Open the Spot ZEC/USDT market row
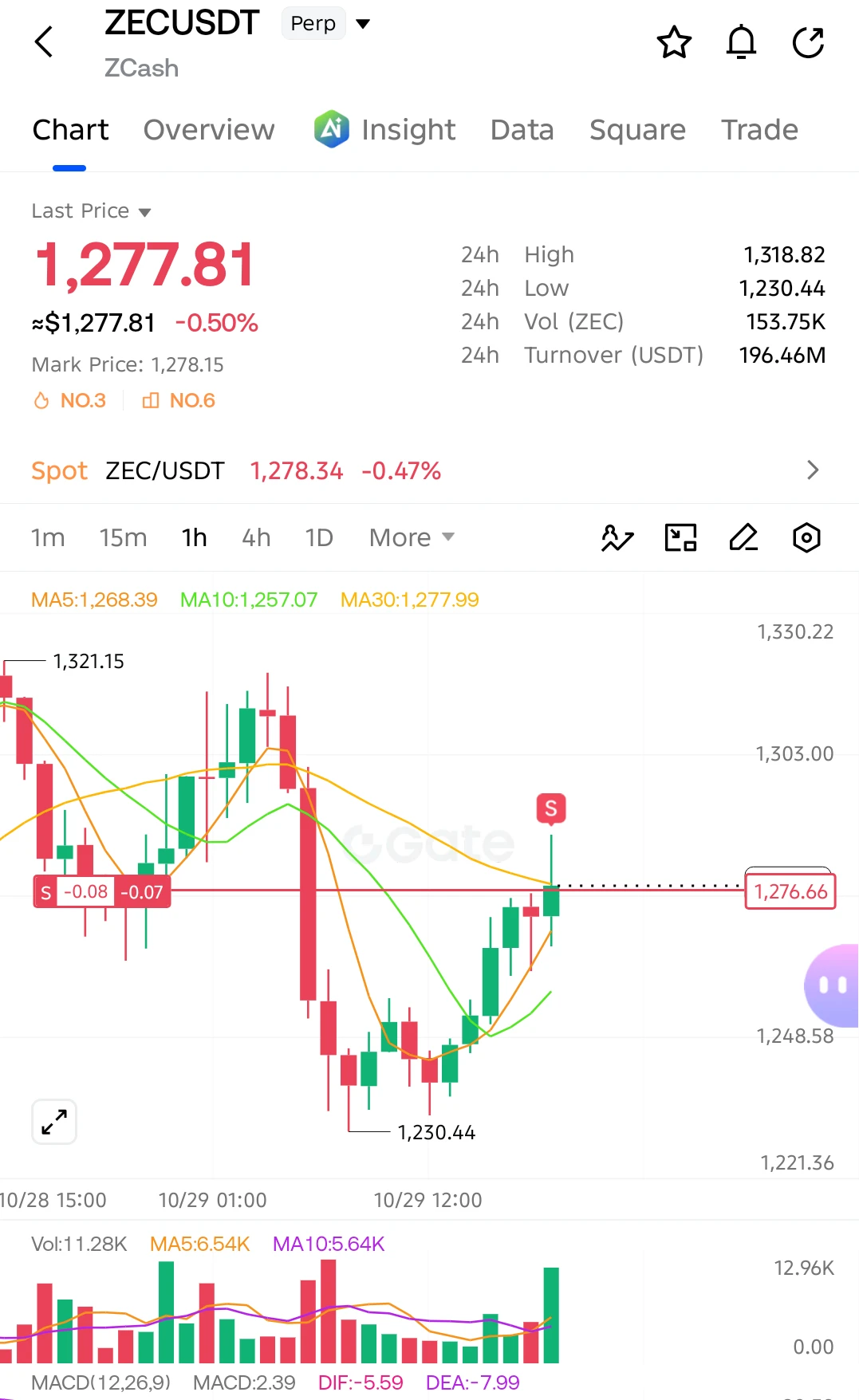This screenshot has width=859, height=1400. coord(429,470)
